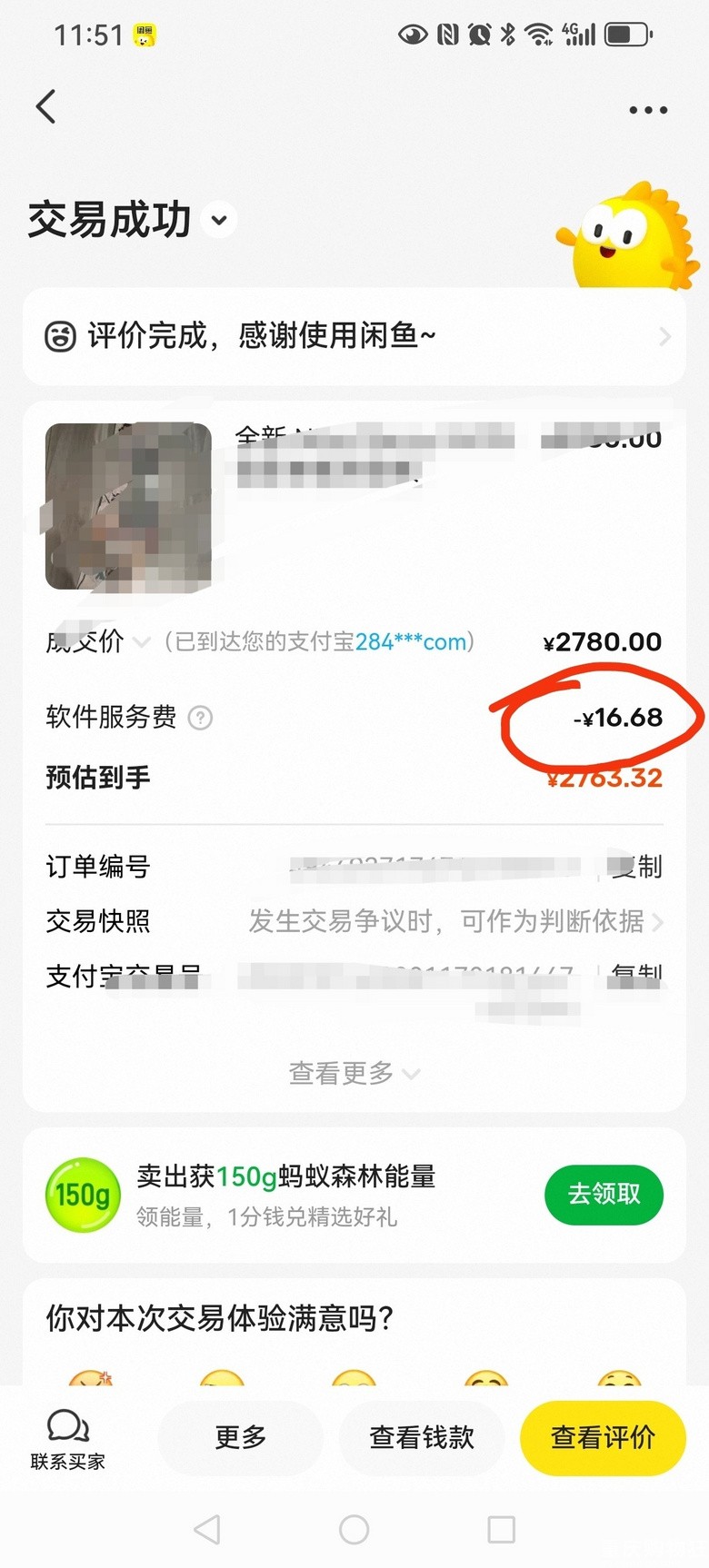Image resolution: width=709 pixels, height=1568 pixels.
Task: Return to the system home screen
Action: coord(354,1530)
